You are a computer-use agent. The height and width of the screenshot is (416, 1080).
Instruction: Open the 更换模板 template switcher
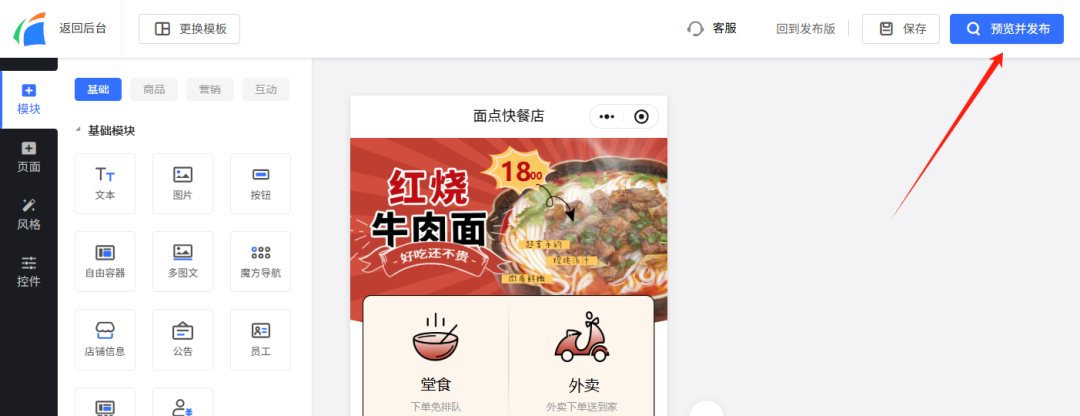coord(189,29)
